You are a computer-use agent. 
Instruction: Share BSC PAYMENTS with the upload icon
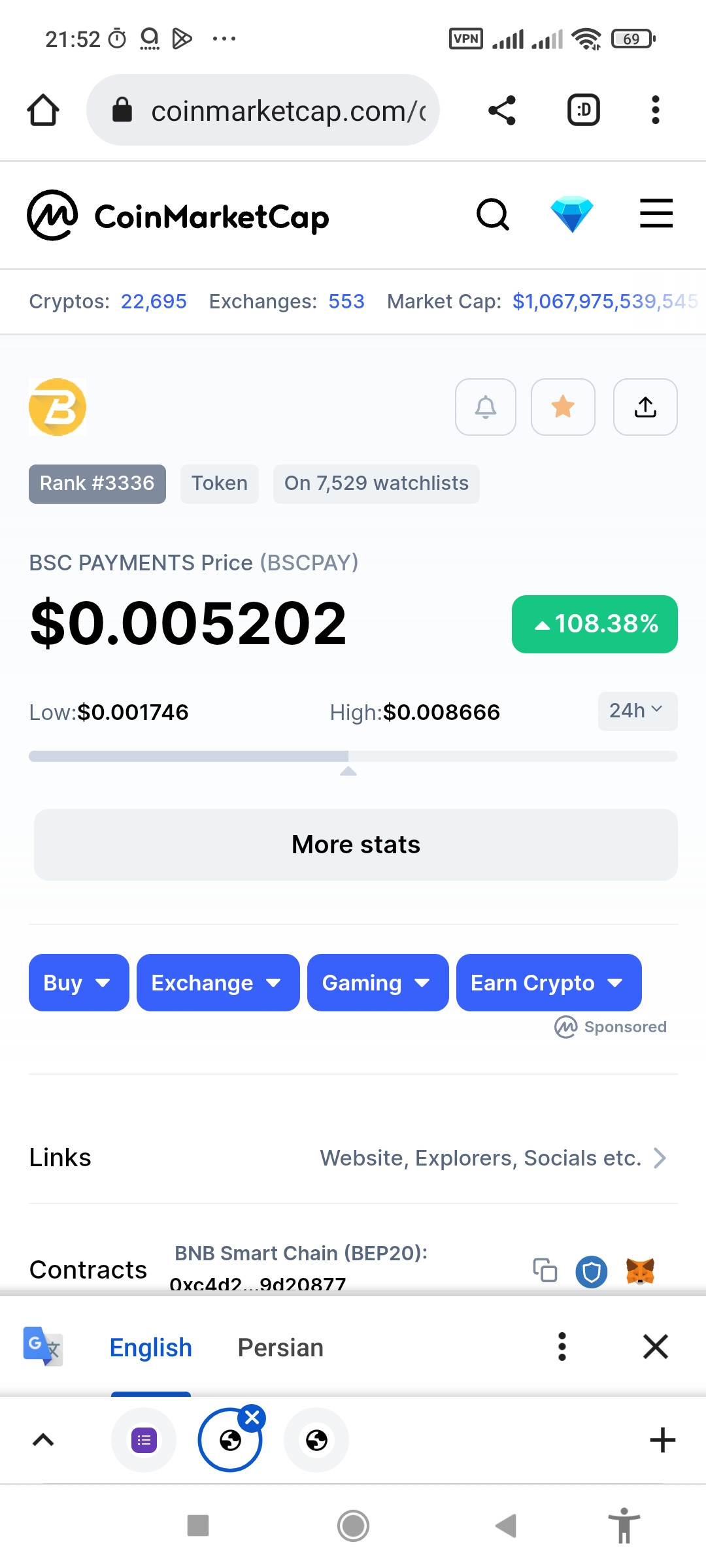point(645,407)
